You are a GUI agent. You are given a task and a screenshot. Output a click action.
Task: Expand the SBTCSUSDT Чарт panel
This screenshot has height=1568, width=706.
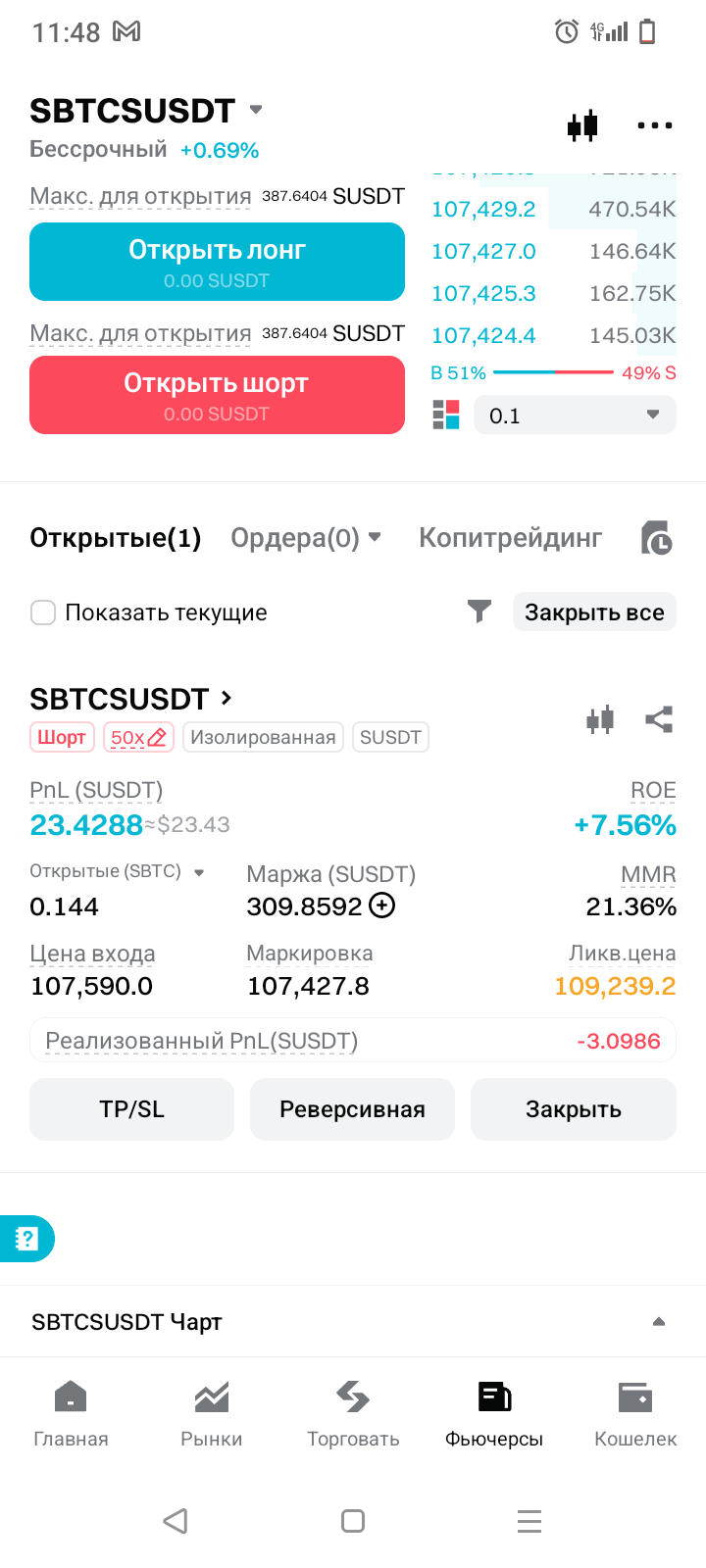coord(353,1322)
